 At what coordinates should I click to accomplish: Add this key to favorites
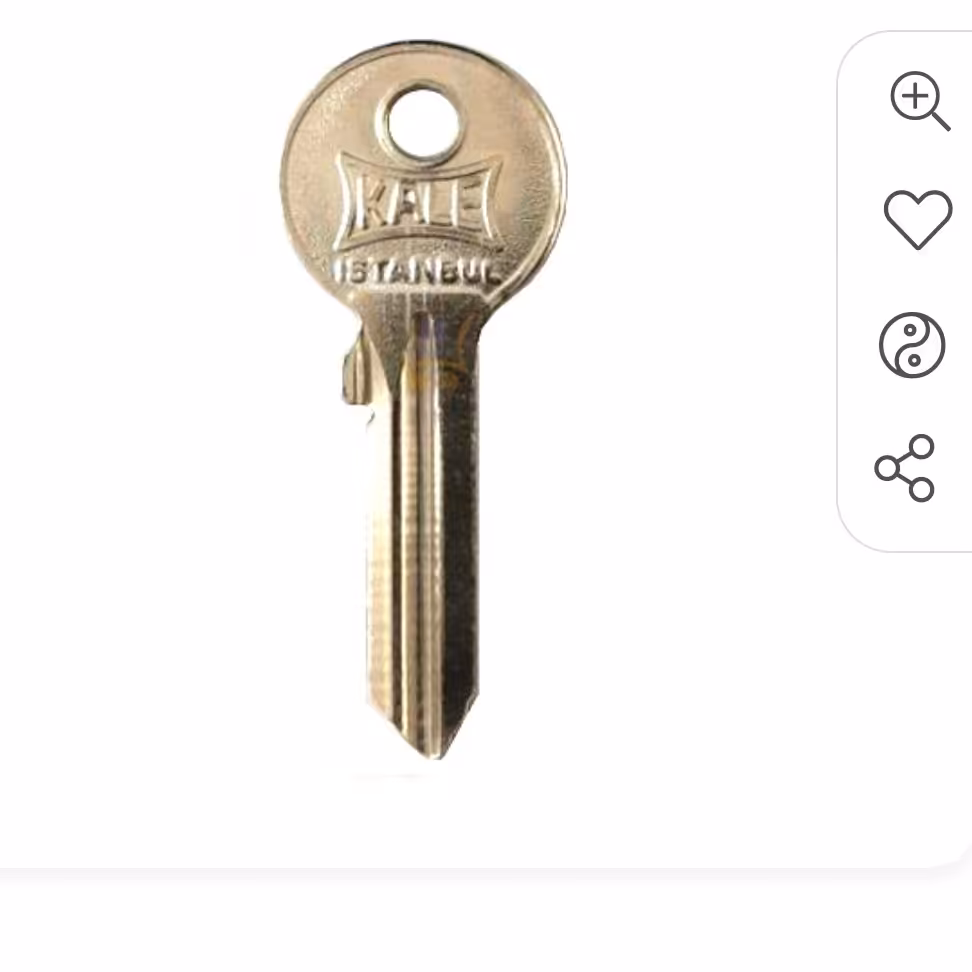(x=917, y=219)
